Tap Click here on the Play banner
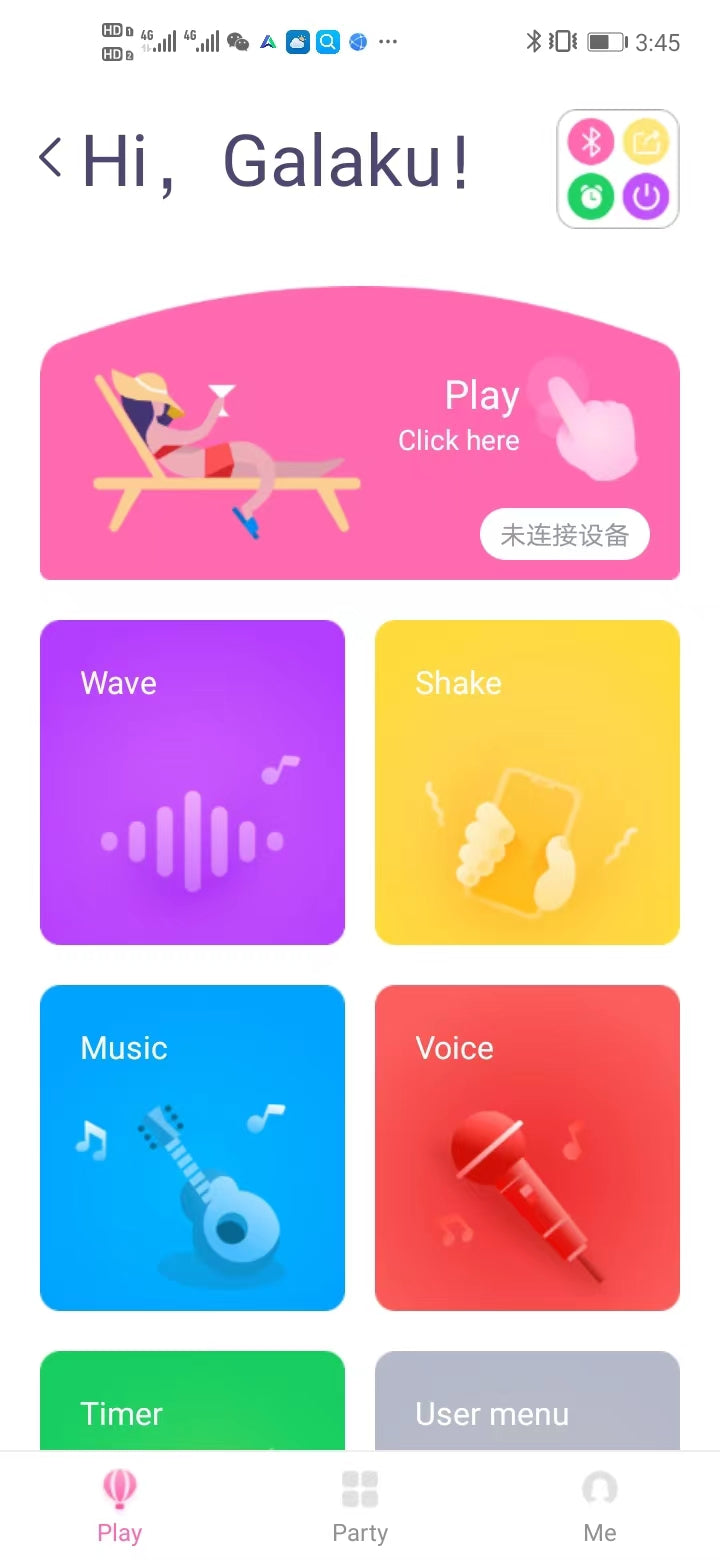The image size is (720, 1560). tap(459, 440)
